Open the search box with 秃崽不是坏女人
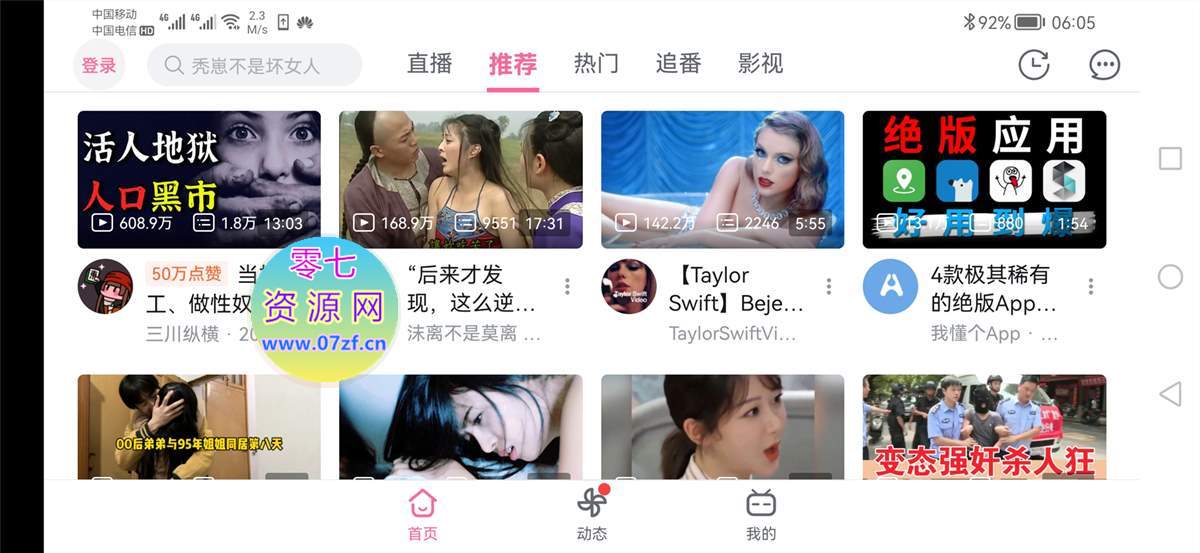Image resolution: width=1200 pixels, height=553 pixels. pyautogui.click(x=254, y=66)
